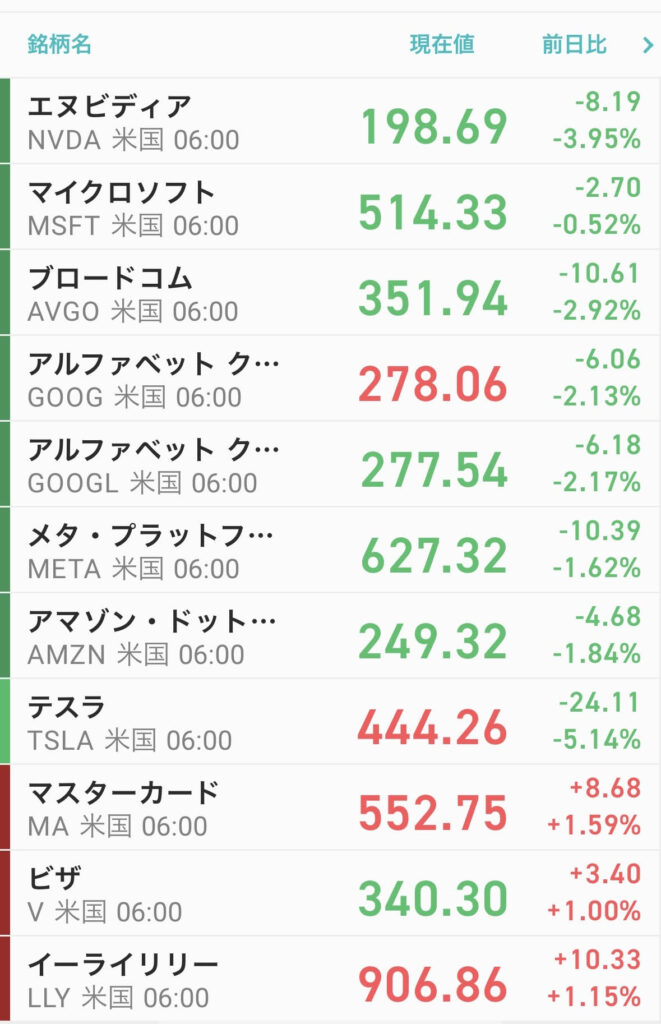Open the MA マスターカード row

(330, 808)
